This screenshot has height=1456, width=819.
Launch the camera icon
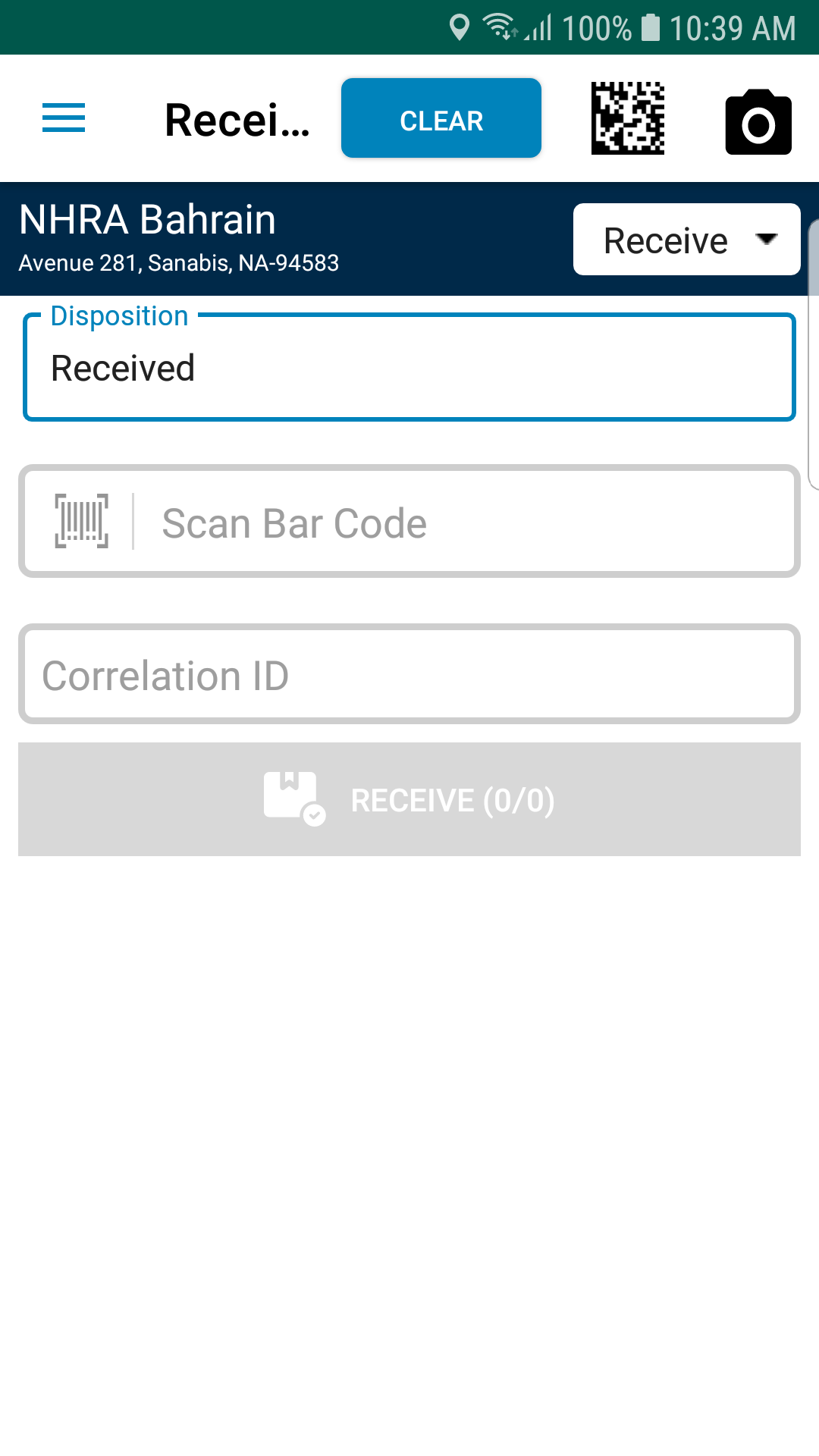(758, 122)
